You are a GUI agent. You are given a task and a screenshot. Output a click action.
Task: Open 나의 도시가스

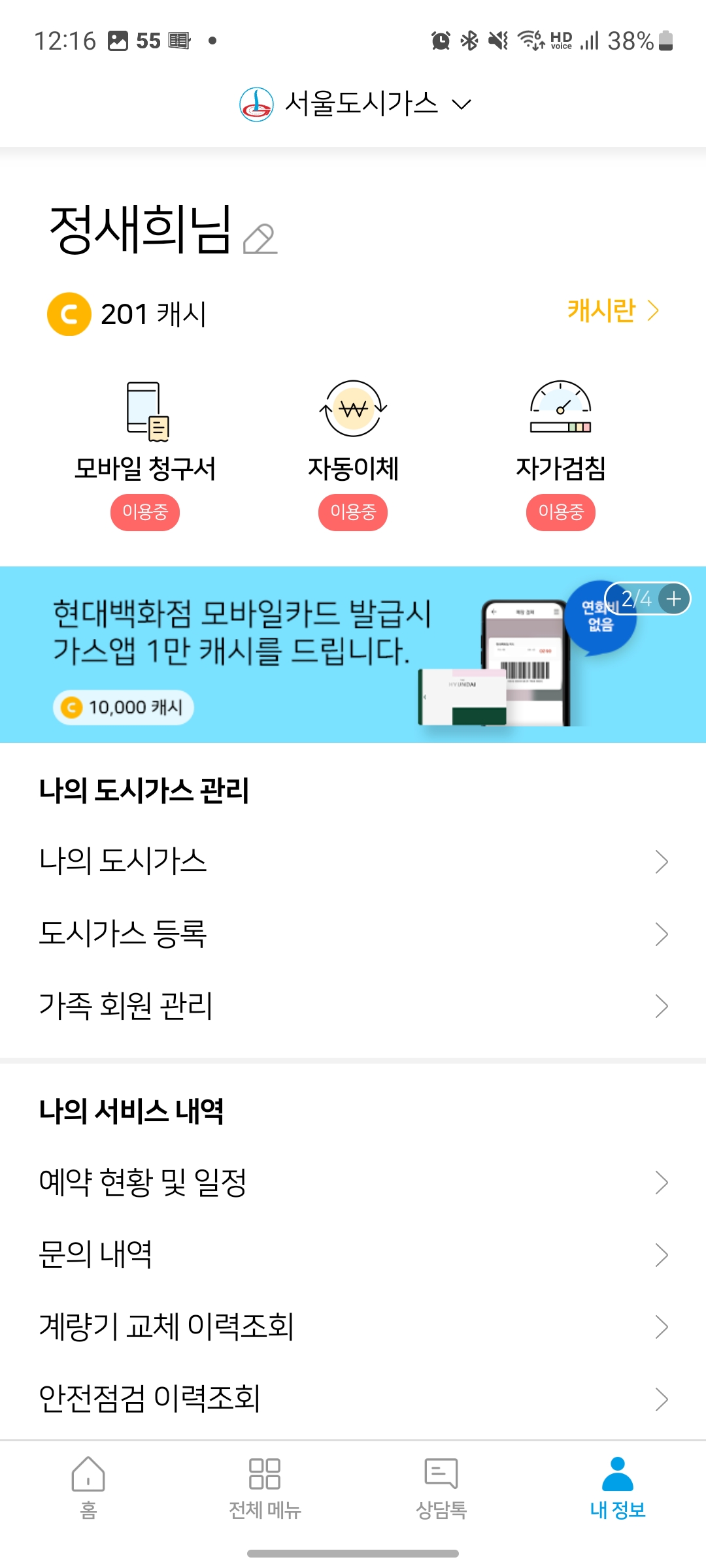(353, 861)
